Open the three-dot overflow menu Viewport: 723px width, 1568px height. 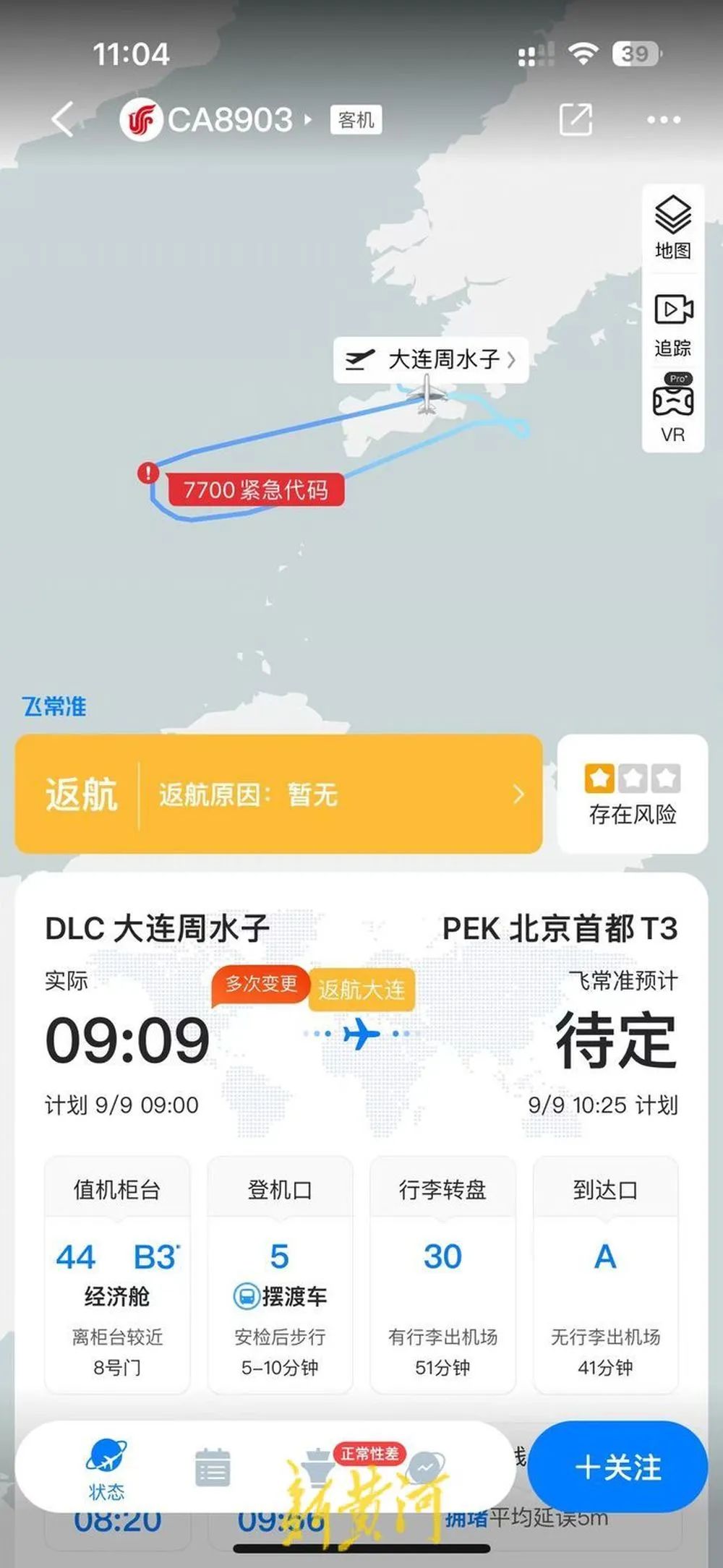[x=663, y=120]
